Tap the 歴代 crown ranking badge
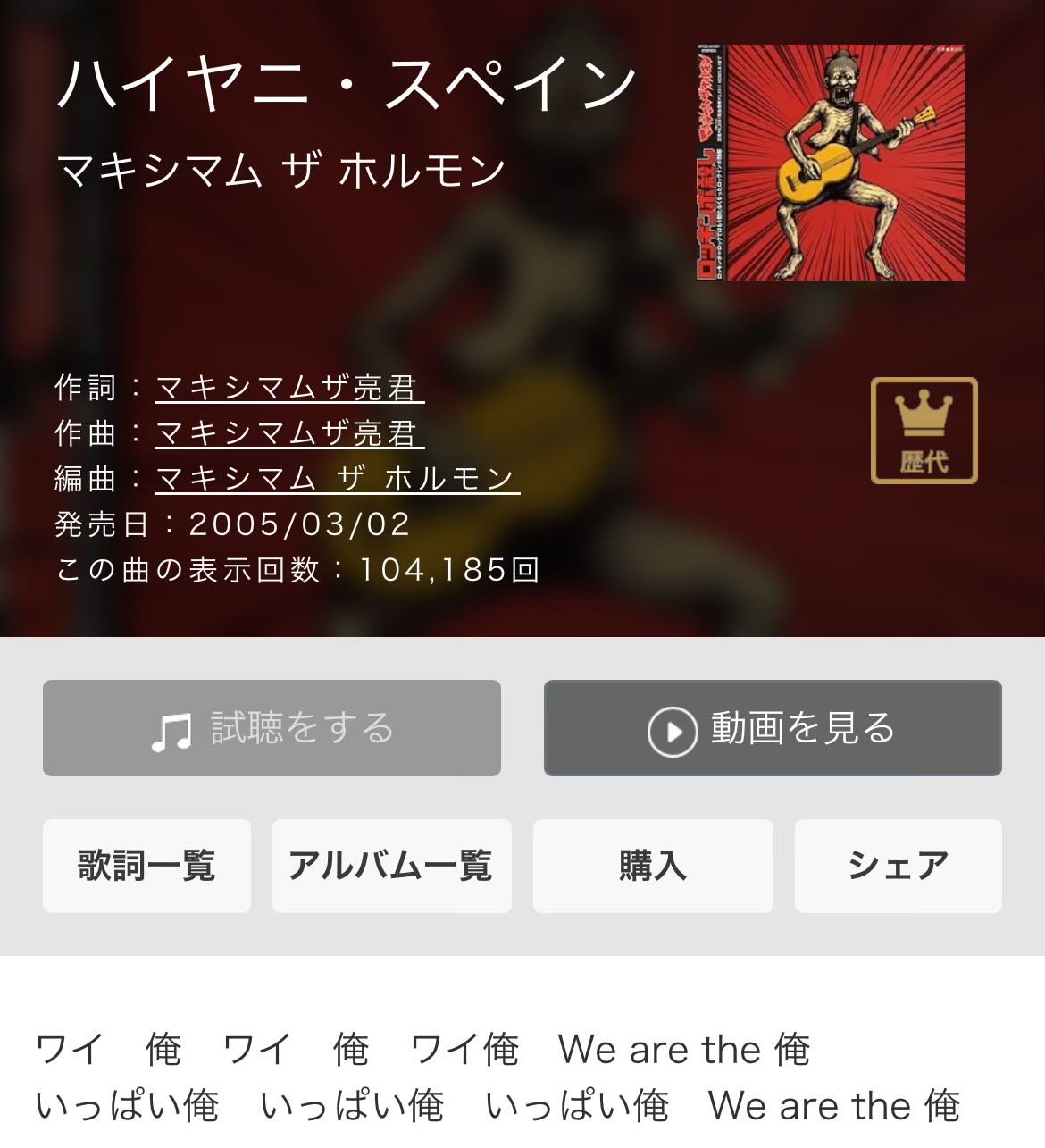The width and height of the screenshot is (1045, 1148). [x=924, y=431]
